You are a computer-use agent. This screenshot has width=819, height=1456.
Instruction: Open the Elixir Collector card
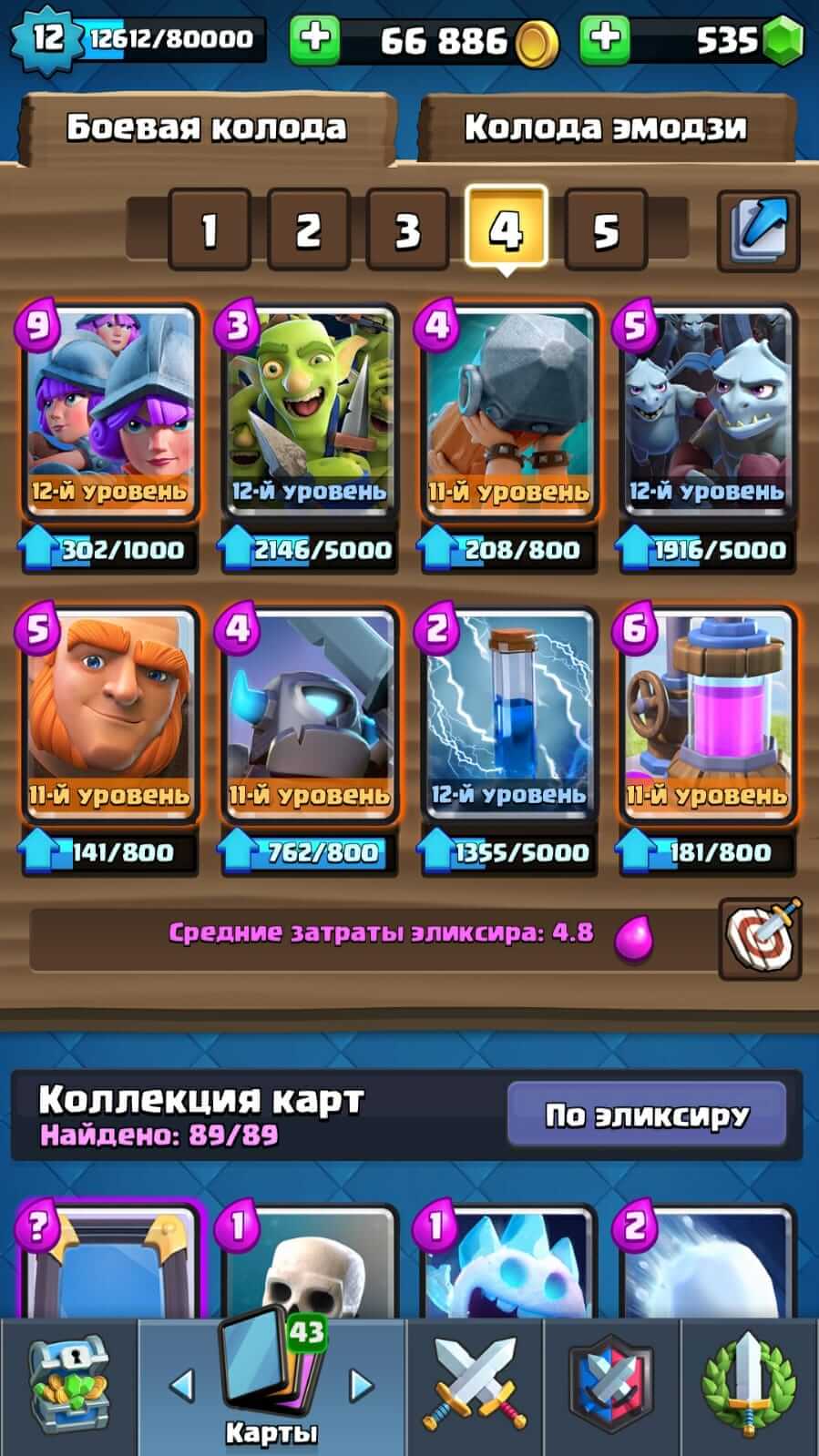tap(707, 717)
